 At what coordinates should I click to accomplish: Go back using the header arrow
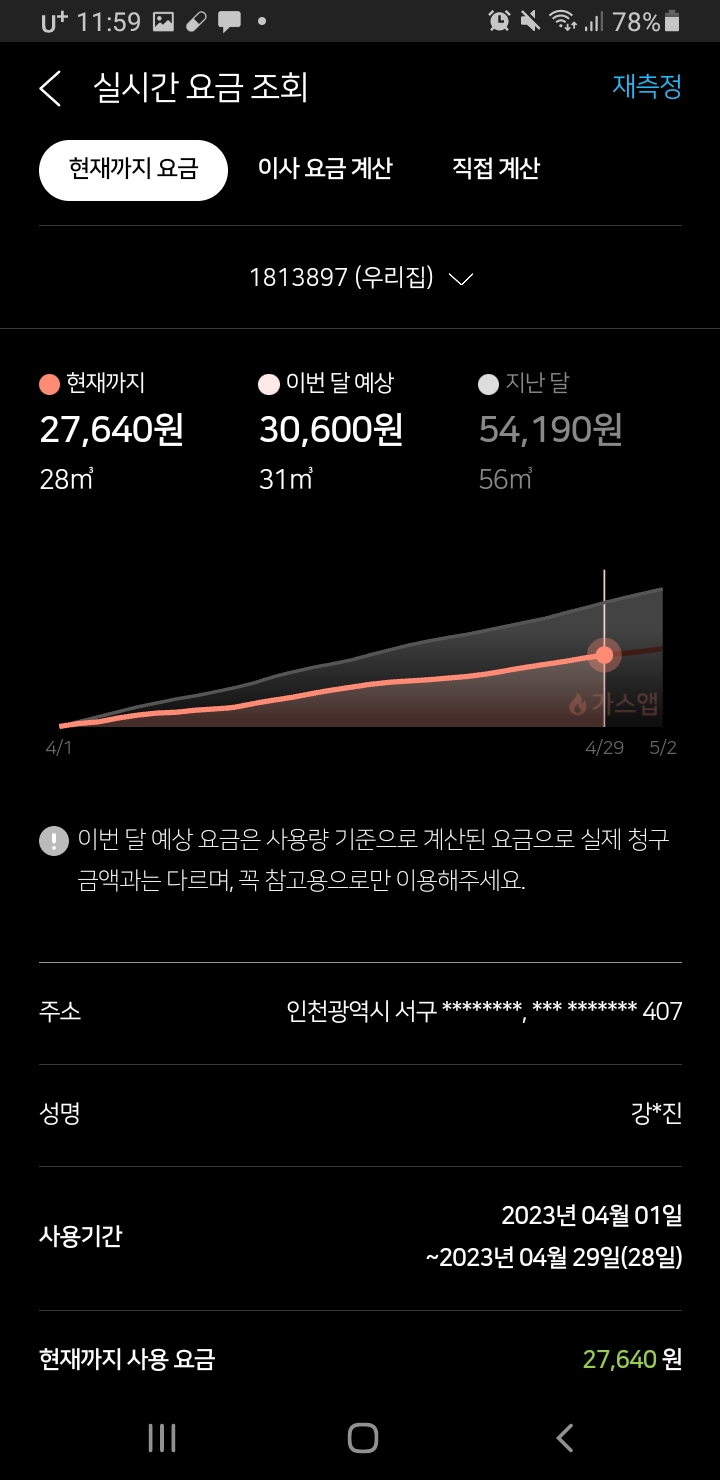[x=51, y=88]
